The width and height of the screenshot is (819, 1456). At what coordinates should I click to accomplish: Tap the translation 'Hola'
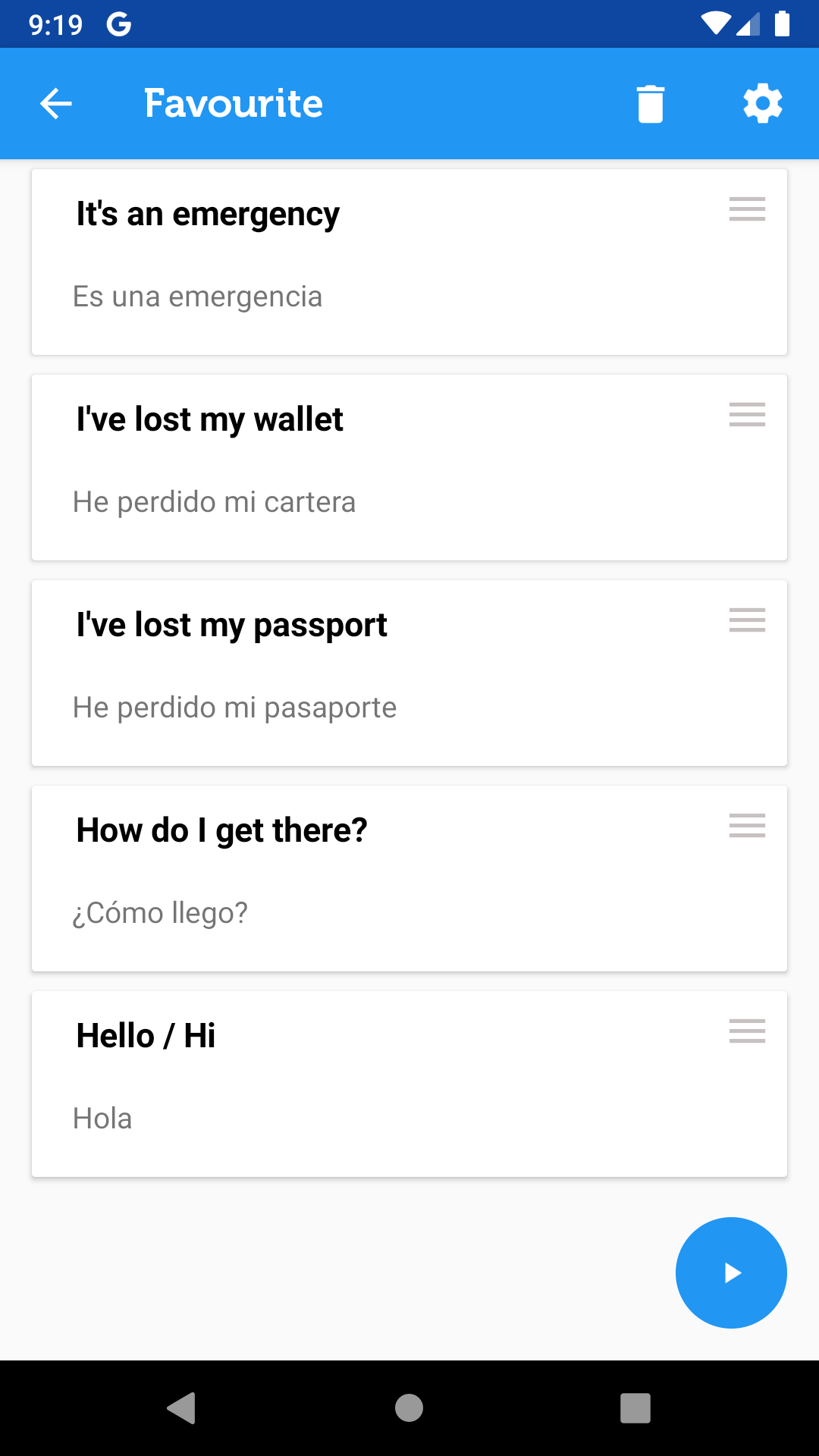click(103, 1118)
